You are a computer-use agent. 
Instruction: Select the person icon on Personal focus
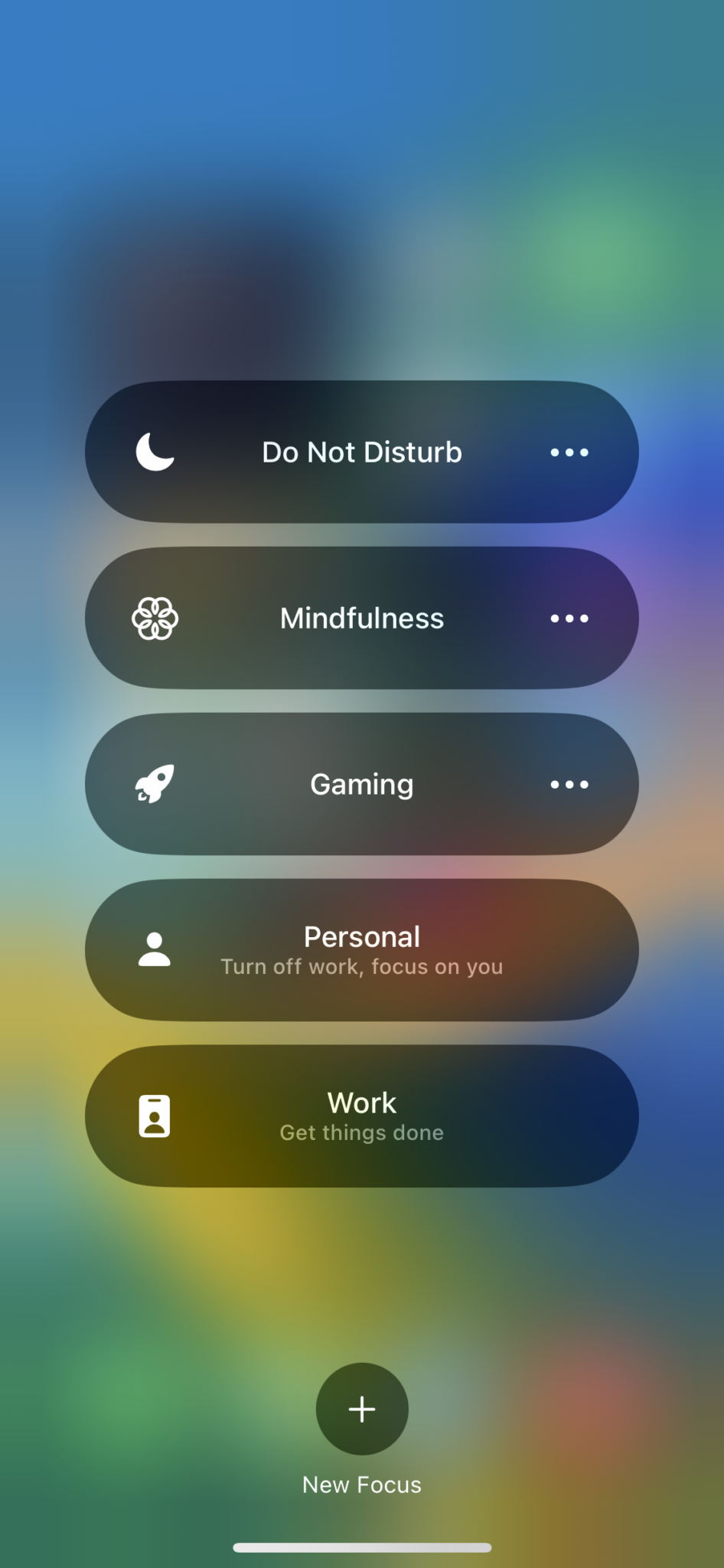[x=154, y=949]
